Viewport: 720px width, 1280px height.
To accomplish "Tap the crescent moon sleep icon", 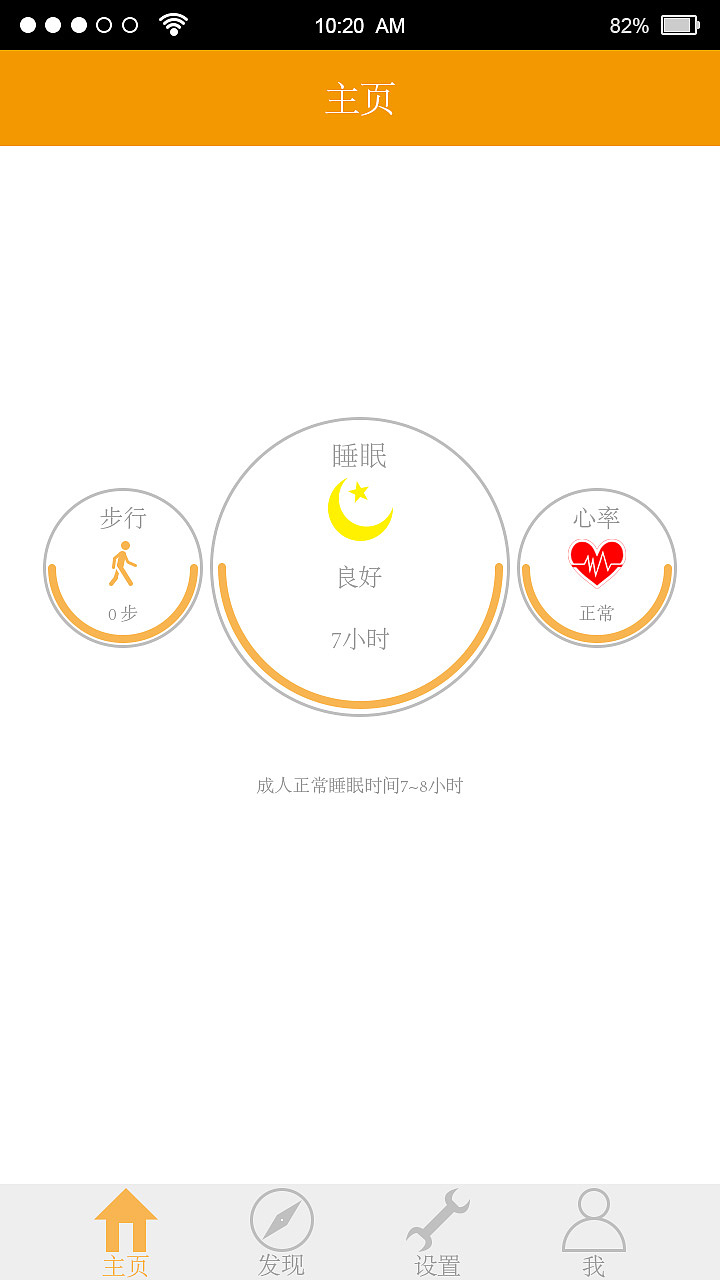I will pyautogui.click(x=358, y=510).
